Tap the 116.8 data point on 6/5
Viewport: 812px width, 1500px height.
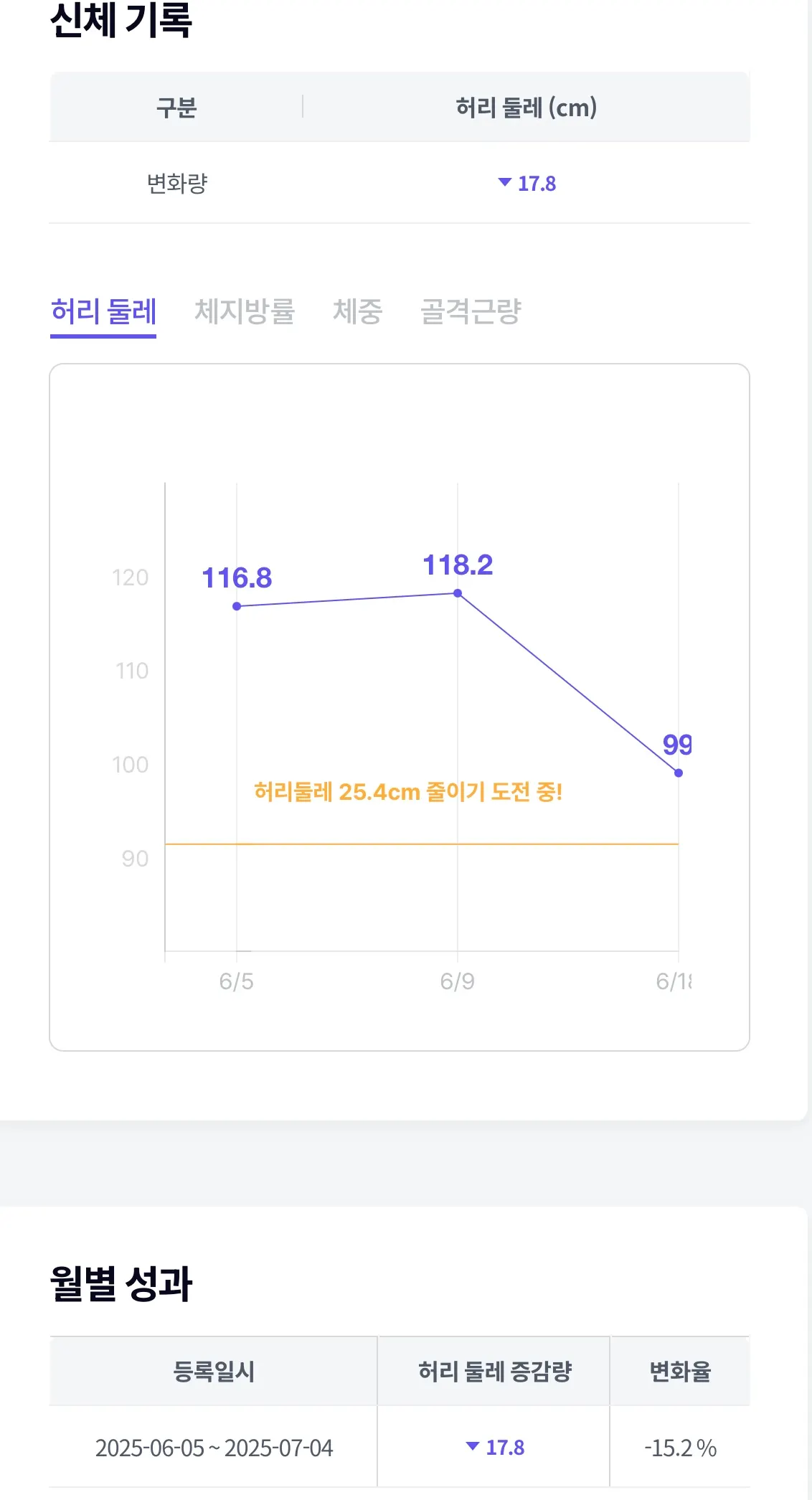[x=237, y=606]
